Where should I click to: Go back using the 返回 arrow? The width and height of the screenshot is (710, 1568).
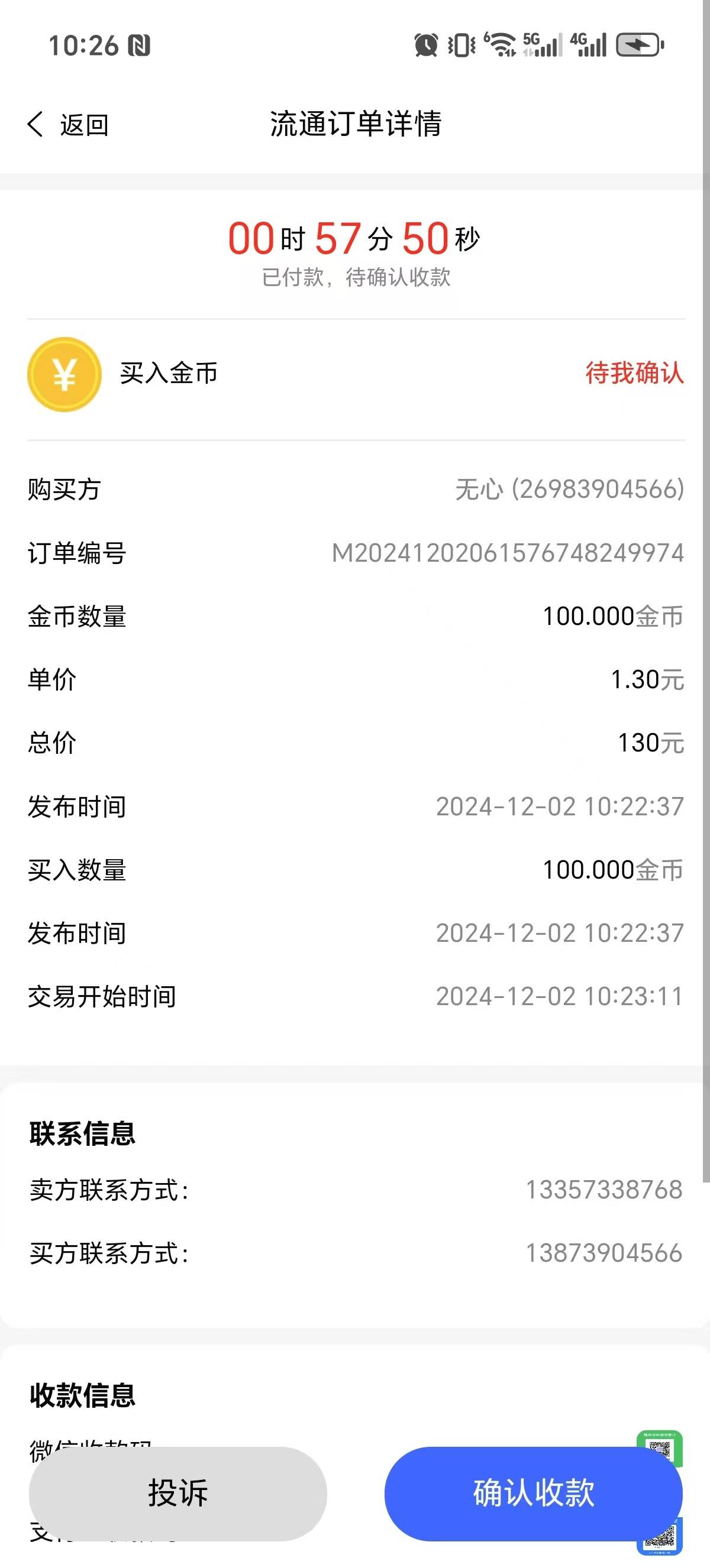68,125
